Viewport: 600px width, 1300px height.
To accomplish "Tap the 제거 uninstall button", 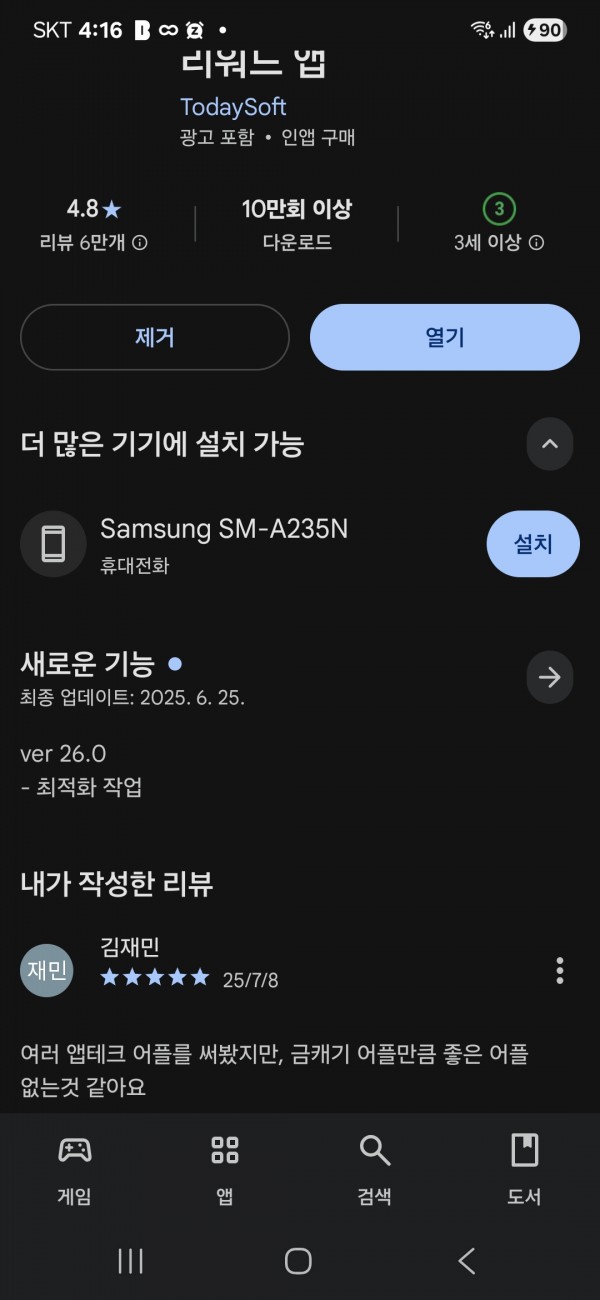I will click(155, 338).
